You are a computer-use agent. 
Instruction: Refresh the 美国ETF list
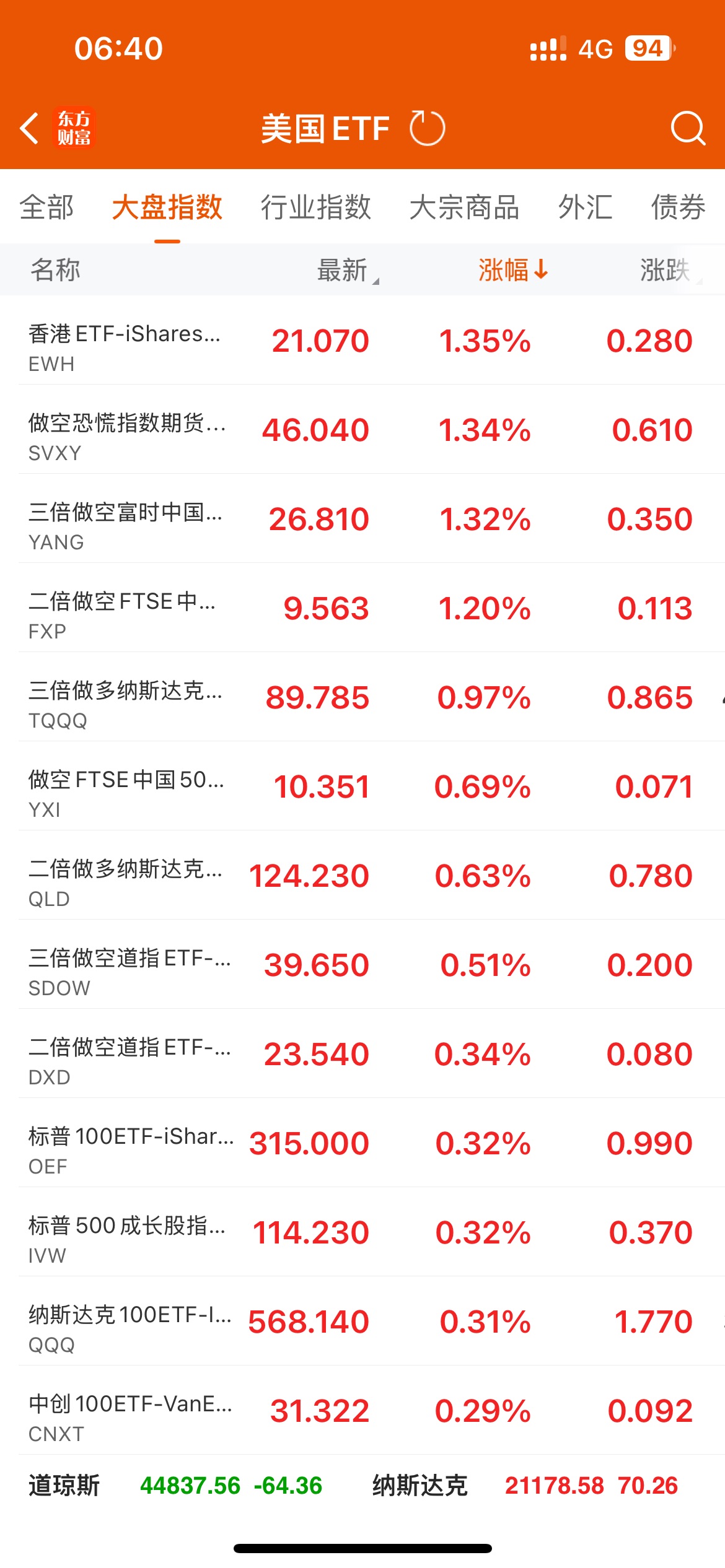tap(428, 128)
